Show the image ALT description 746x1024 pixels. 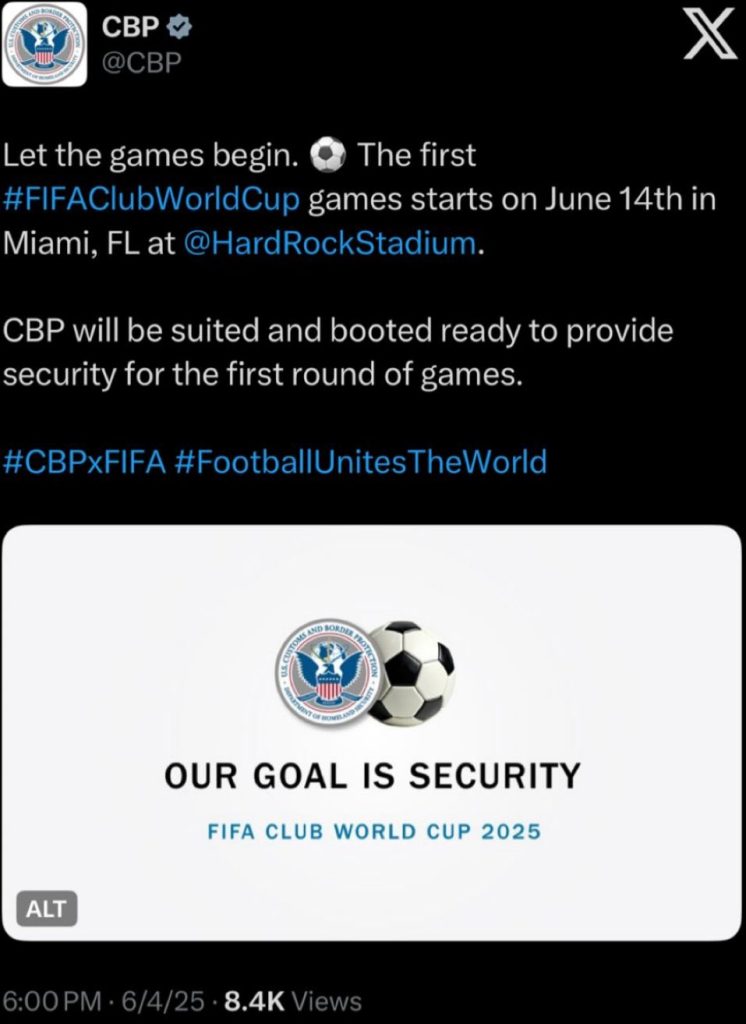pyautogui.click(x=46, y=908)
